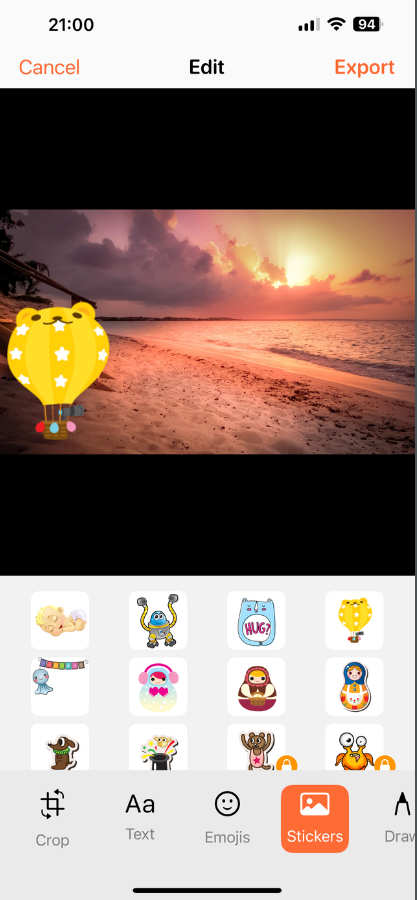Add the brown dog sticker
Viewport: 417px width, 900px height.
point(60,747)
